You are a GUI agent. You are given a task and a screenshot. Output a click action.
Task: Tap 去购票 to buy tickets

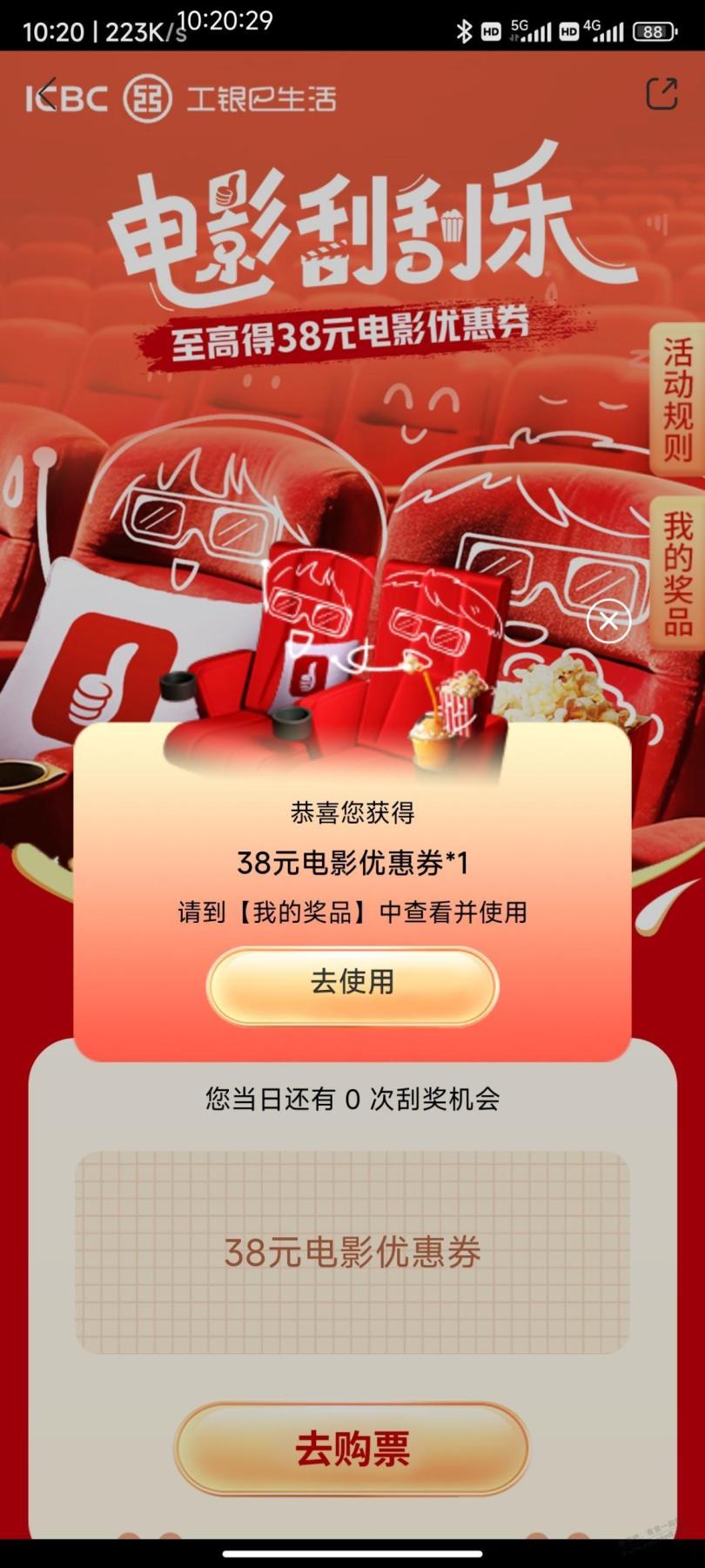352,1449
